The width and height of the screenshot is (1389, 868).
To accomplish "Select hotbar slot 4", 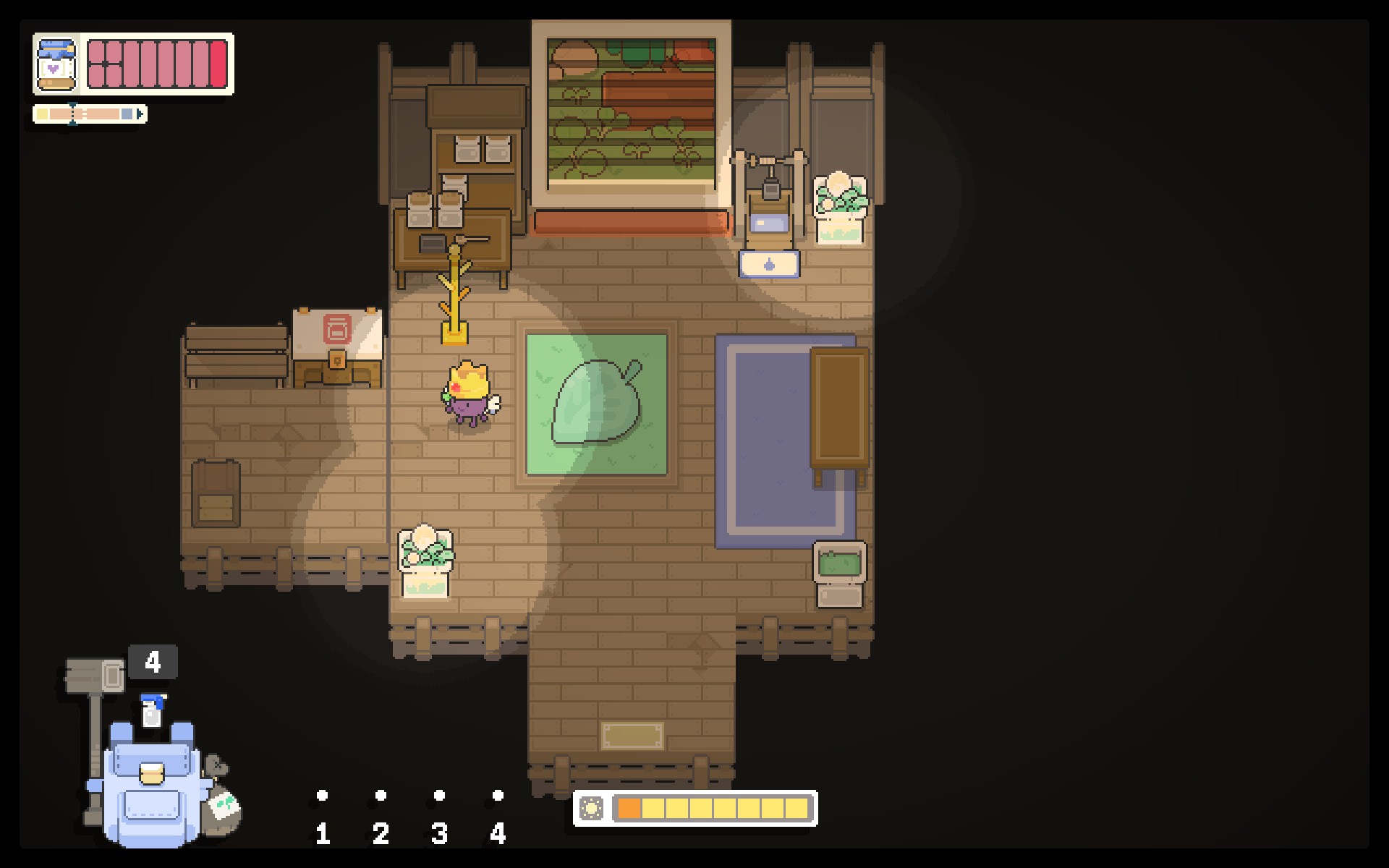I will coord(498,817).
